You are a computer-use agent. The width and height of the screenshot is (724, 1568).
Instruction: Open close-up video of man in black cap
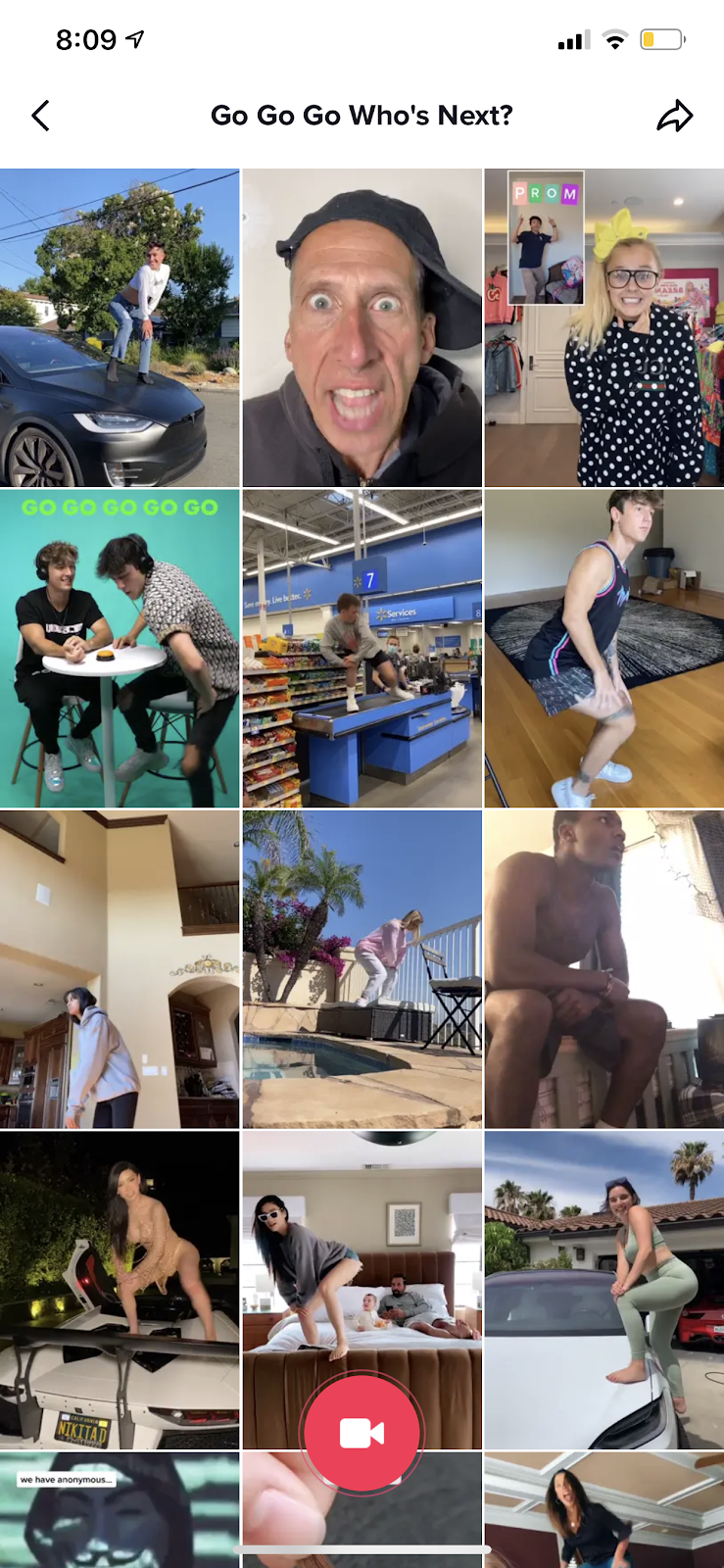tap(362, 328)
